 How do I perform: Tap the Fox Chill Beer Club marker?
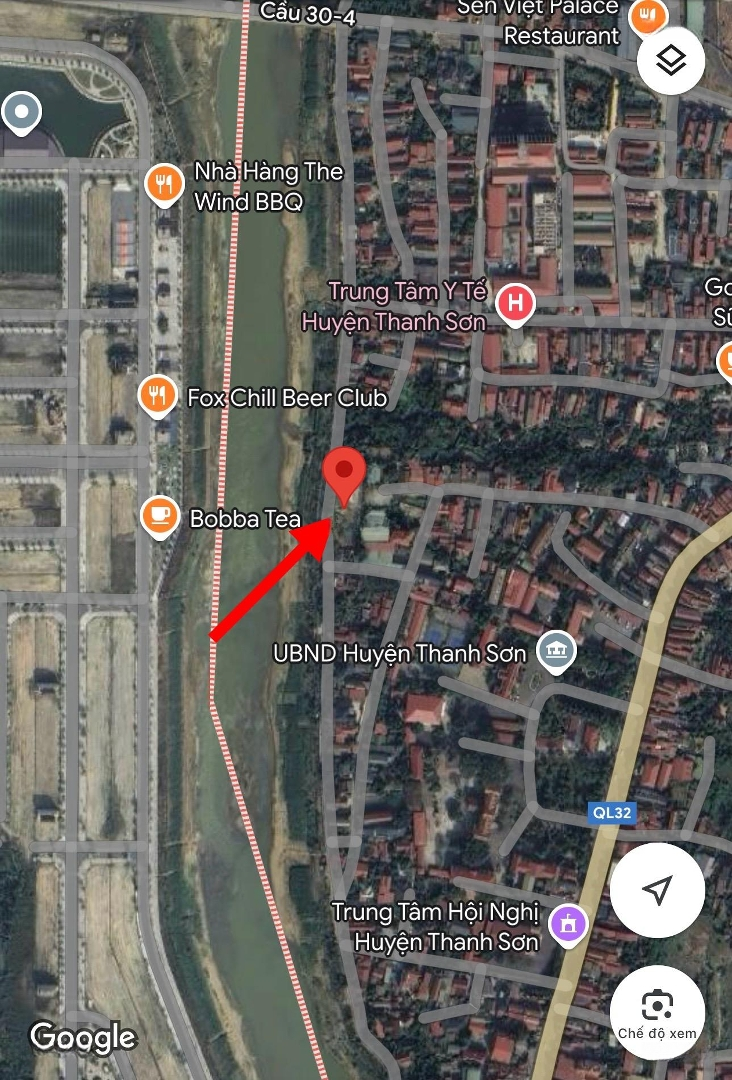pos(156,397)
